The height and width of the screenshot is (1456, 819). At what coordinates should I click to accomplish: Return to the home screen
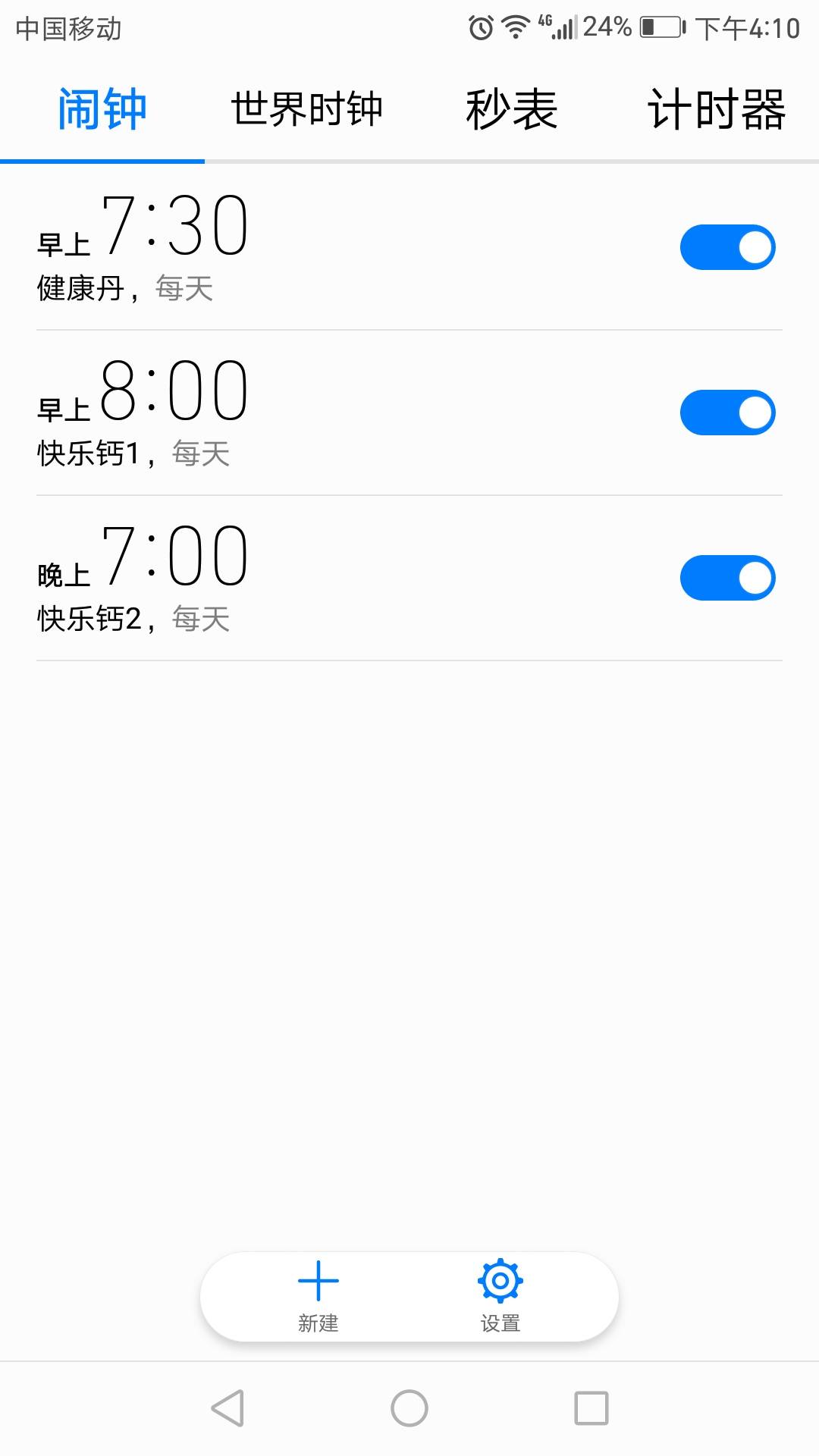coord(409,1408)
